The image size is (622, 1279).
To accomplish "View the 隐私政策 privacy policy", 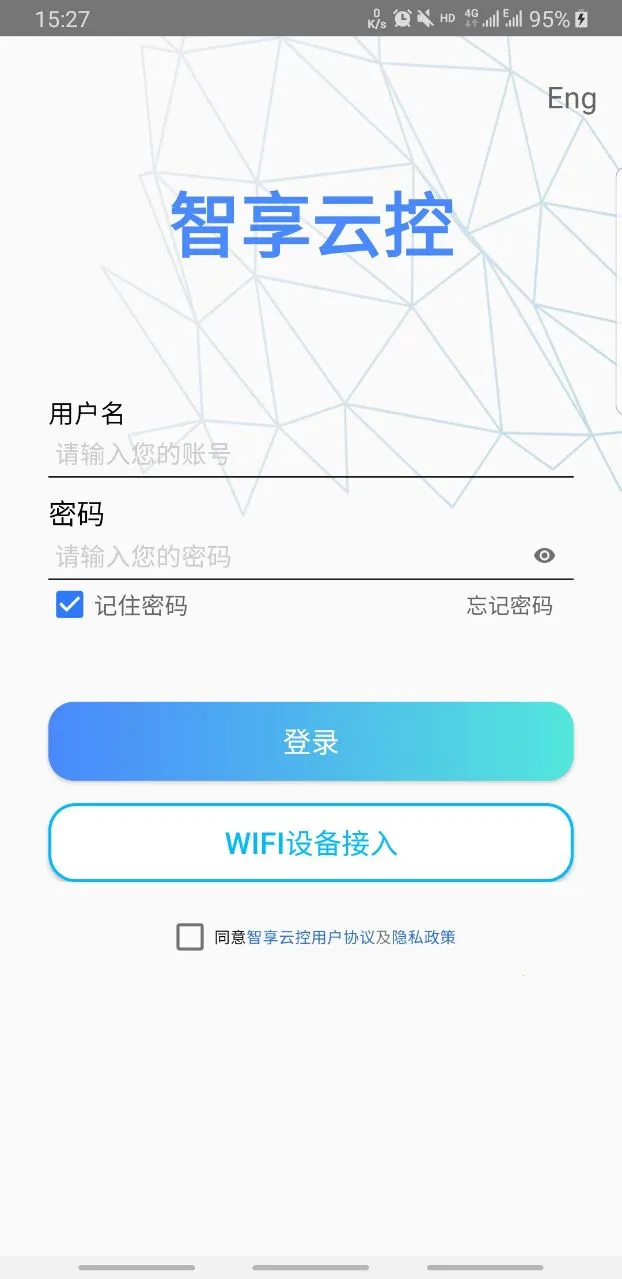I will click(x=424, y=937).
